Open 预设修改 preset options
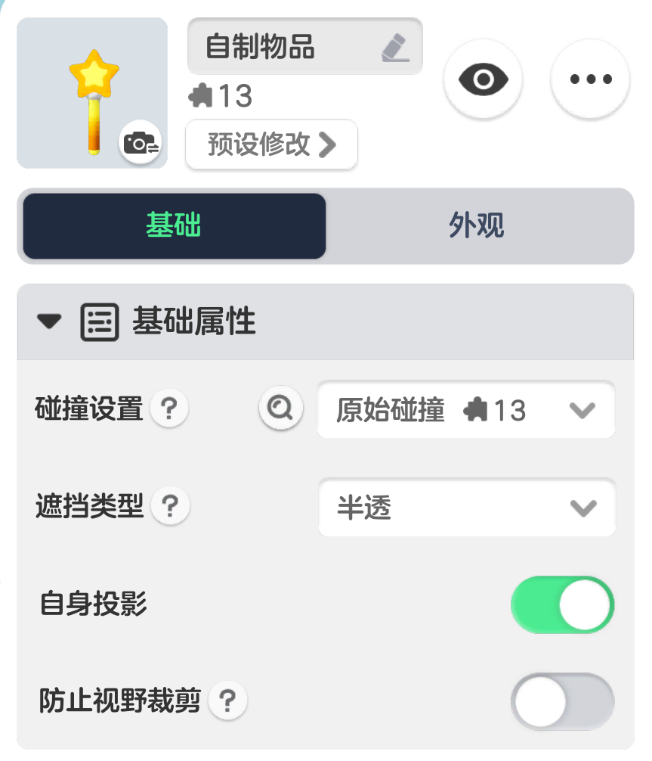This screenshot has width=652, height=761. point(271,145)
